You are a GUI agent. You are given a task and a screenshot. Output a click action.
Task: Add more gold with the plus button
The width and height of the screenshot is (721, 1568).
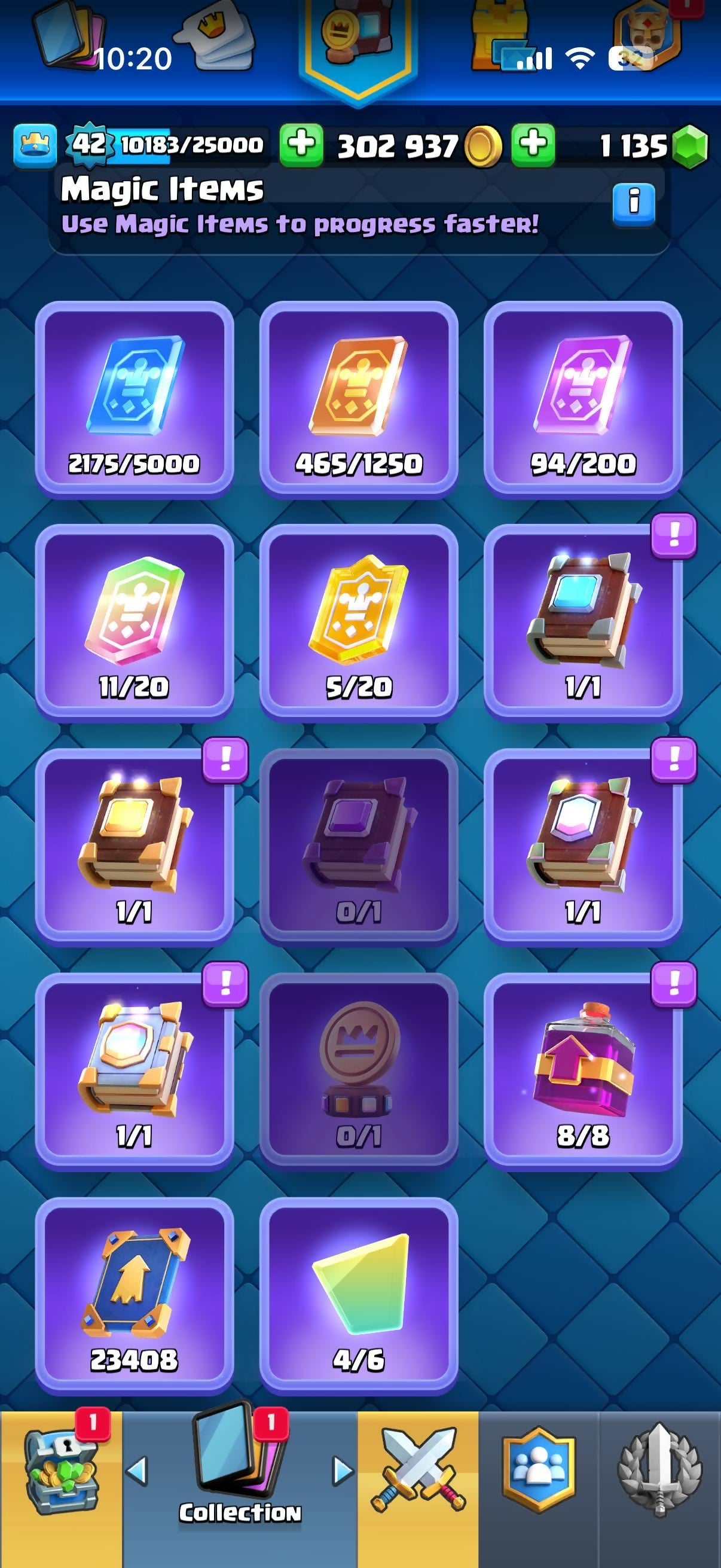[x=301, y=145]
